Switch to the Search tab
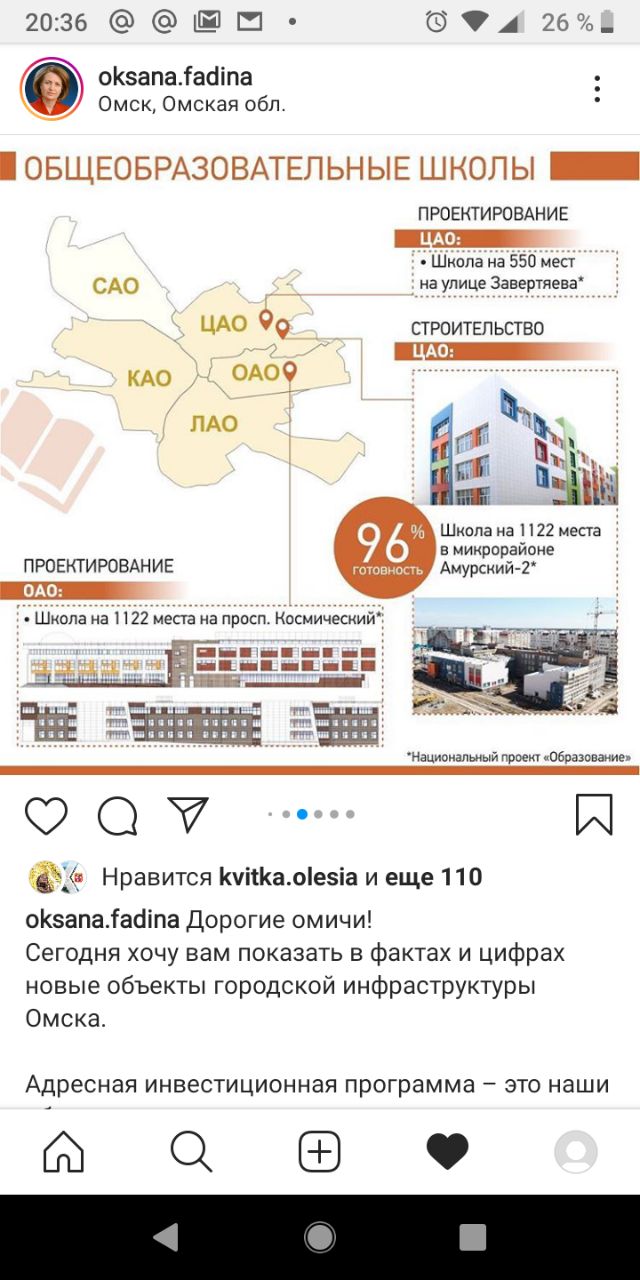The height and width of the screenshot is (1280, 640). (x=191, y=1152)
